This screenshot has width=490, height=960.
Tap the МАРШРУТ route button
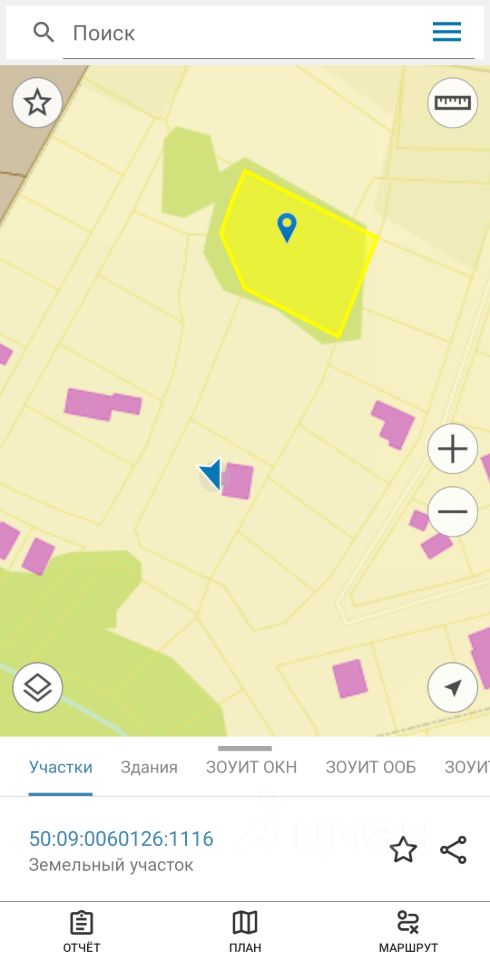pyautogui.click(x=408, y=932)
